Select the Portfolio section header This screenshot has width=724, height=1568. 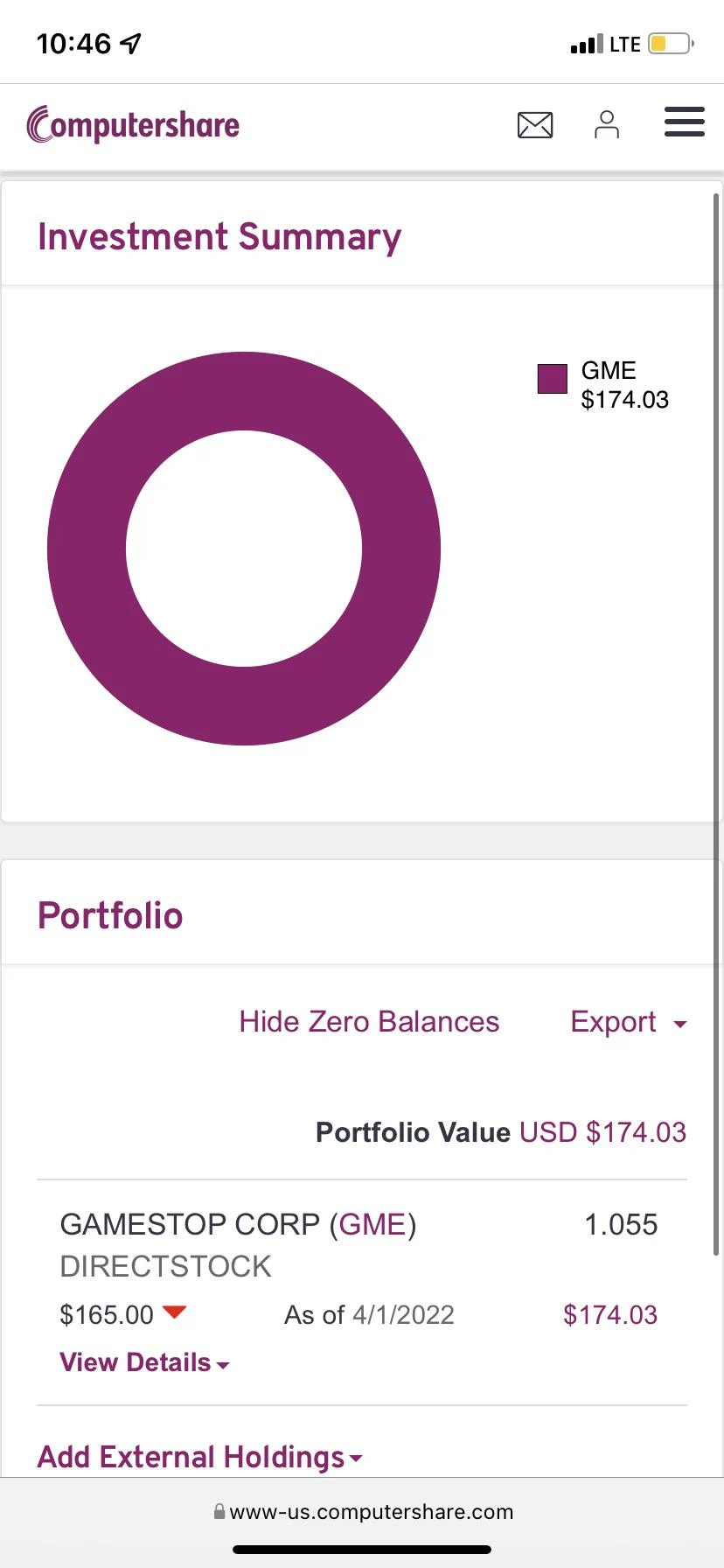[x=110, y=914]
